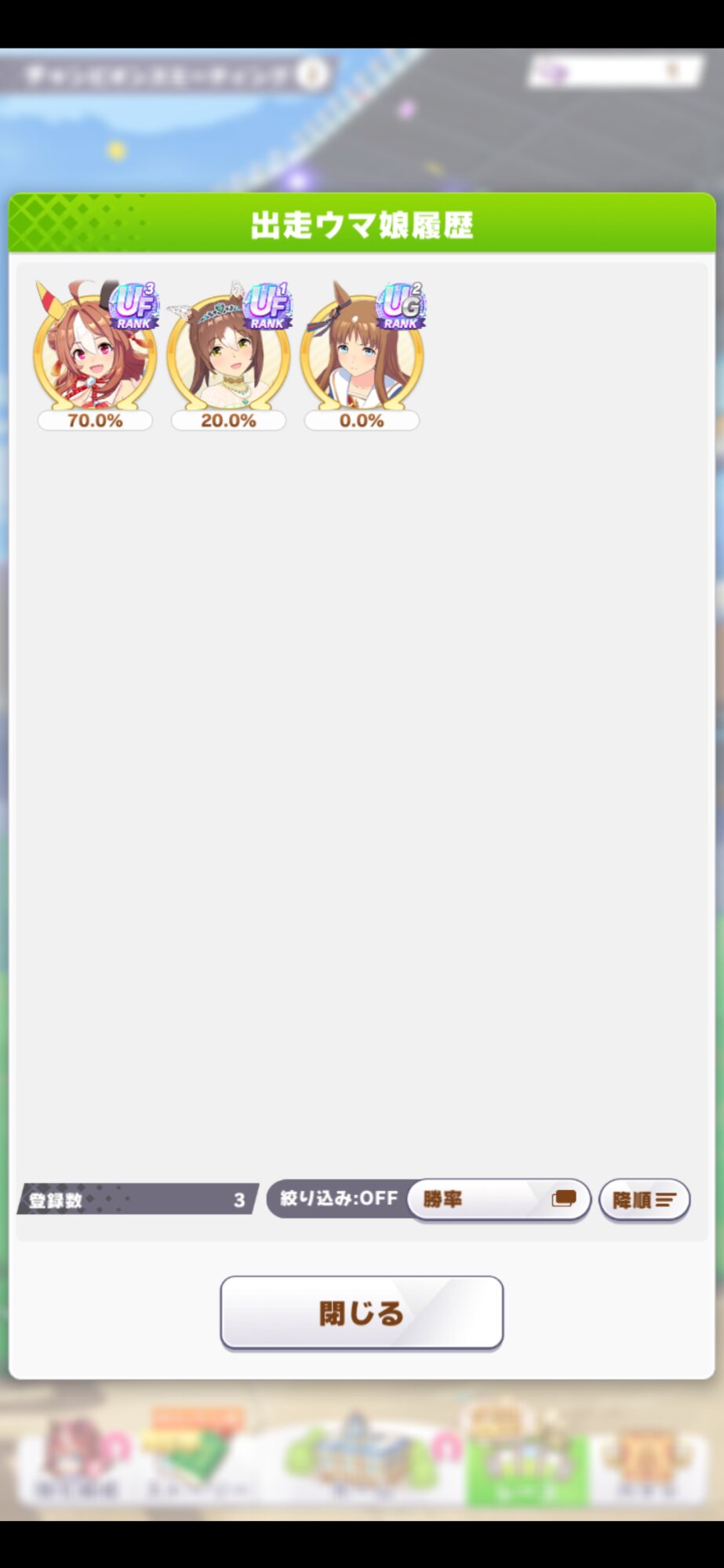Open the character with 0.0% win rate

point(362,354)
